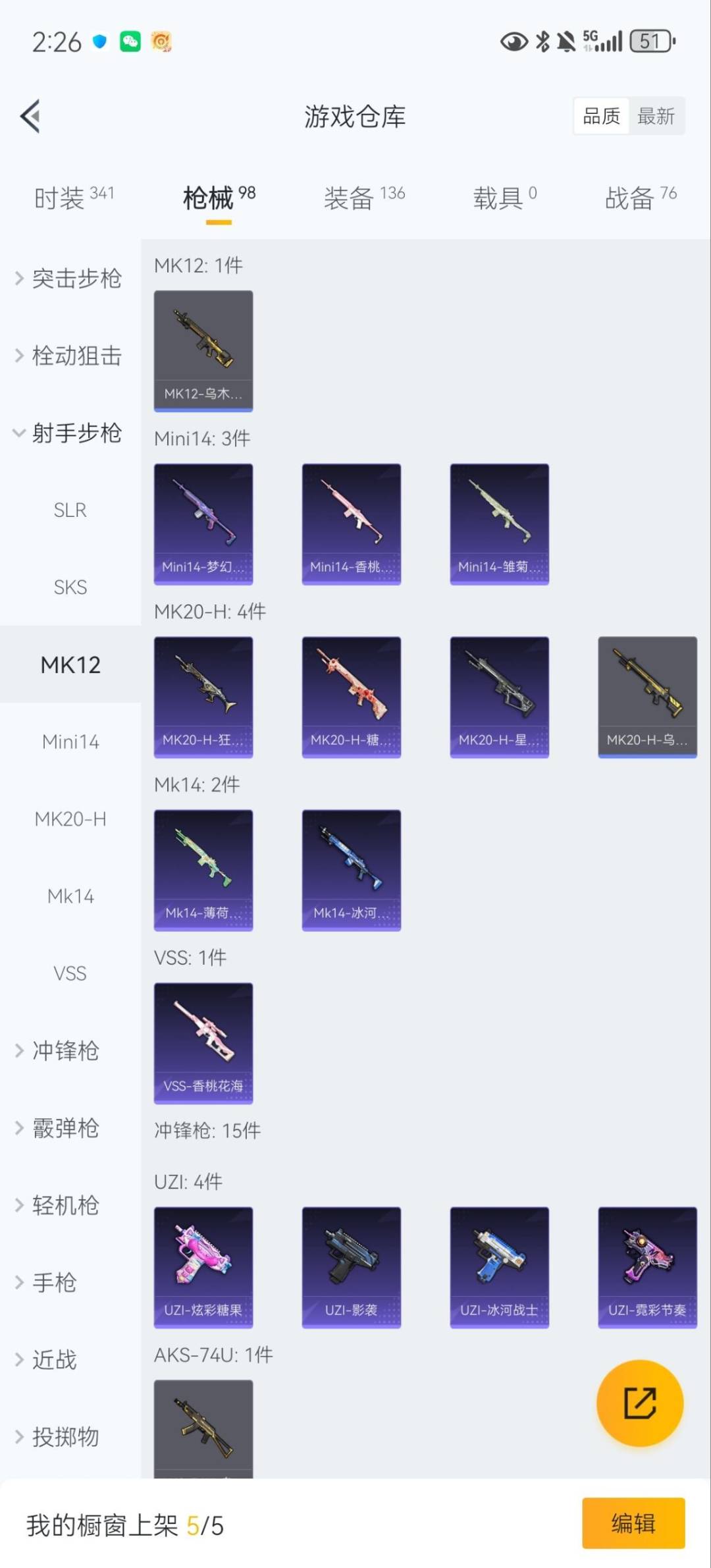Switch to the 时装 tab

coord(74,197)
